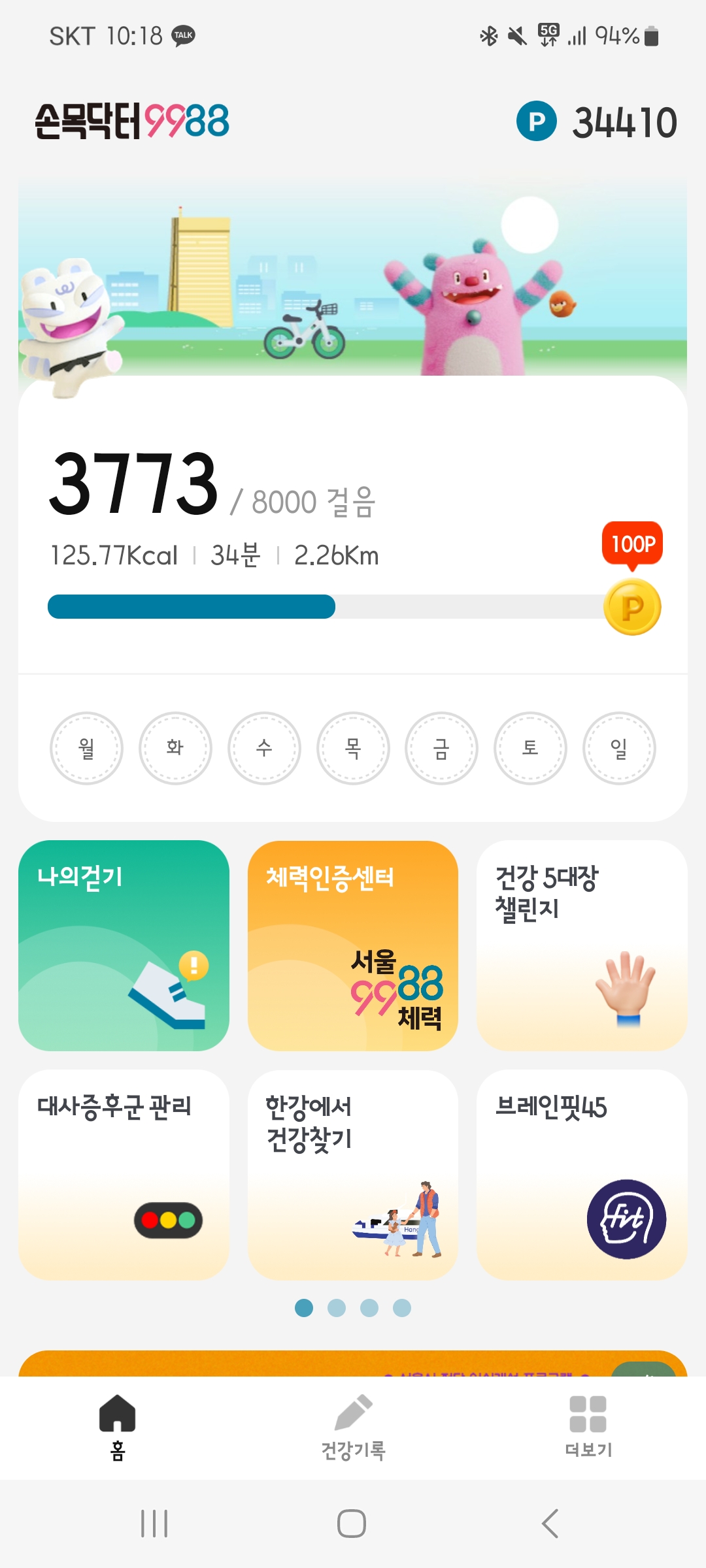Select the 수 day circle
The width and height of the screenshot is (706, 1568).
(x=264, y=748)
